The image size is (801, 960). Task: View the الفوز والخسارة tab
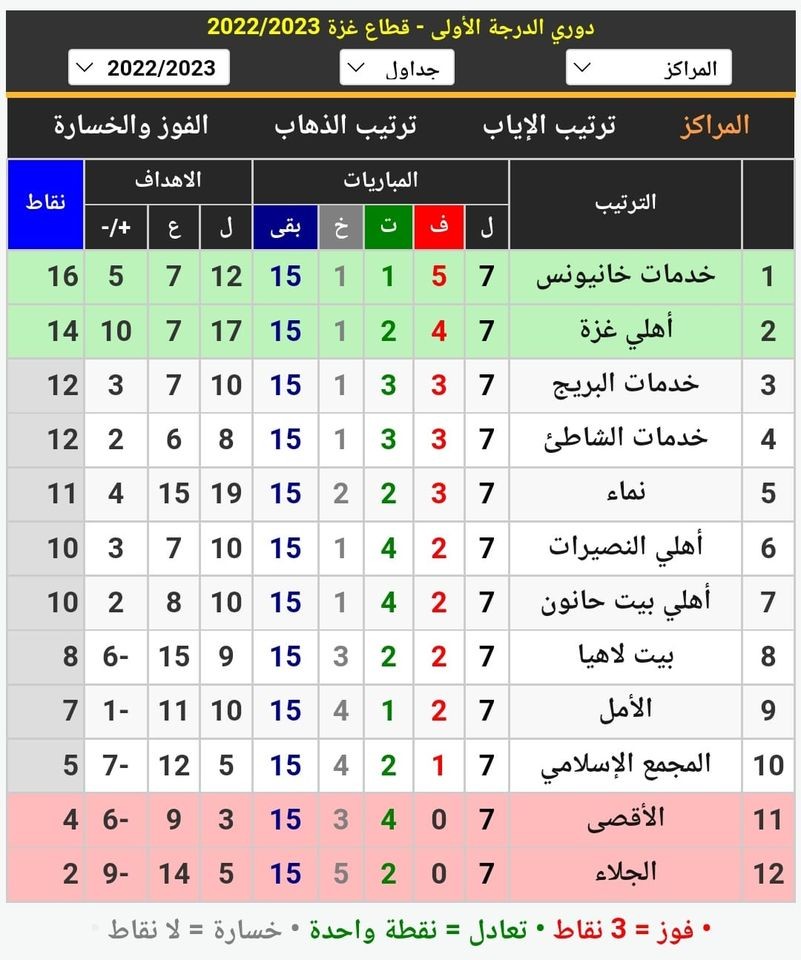[131, 126]
